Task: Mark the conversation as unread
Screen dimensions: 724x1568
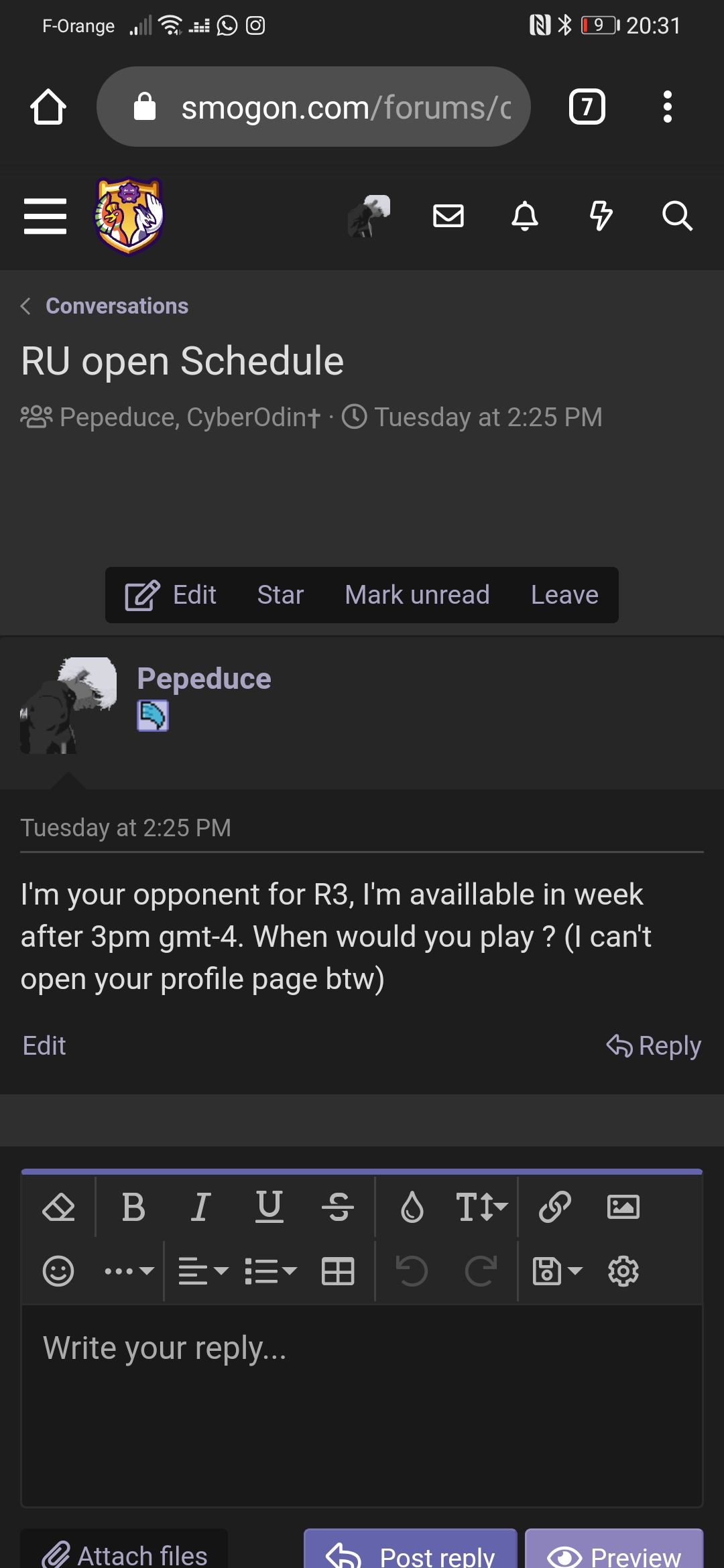Action: pos(416,594)
